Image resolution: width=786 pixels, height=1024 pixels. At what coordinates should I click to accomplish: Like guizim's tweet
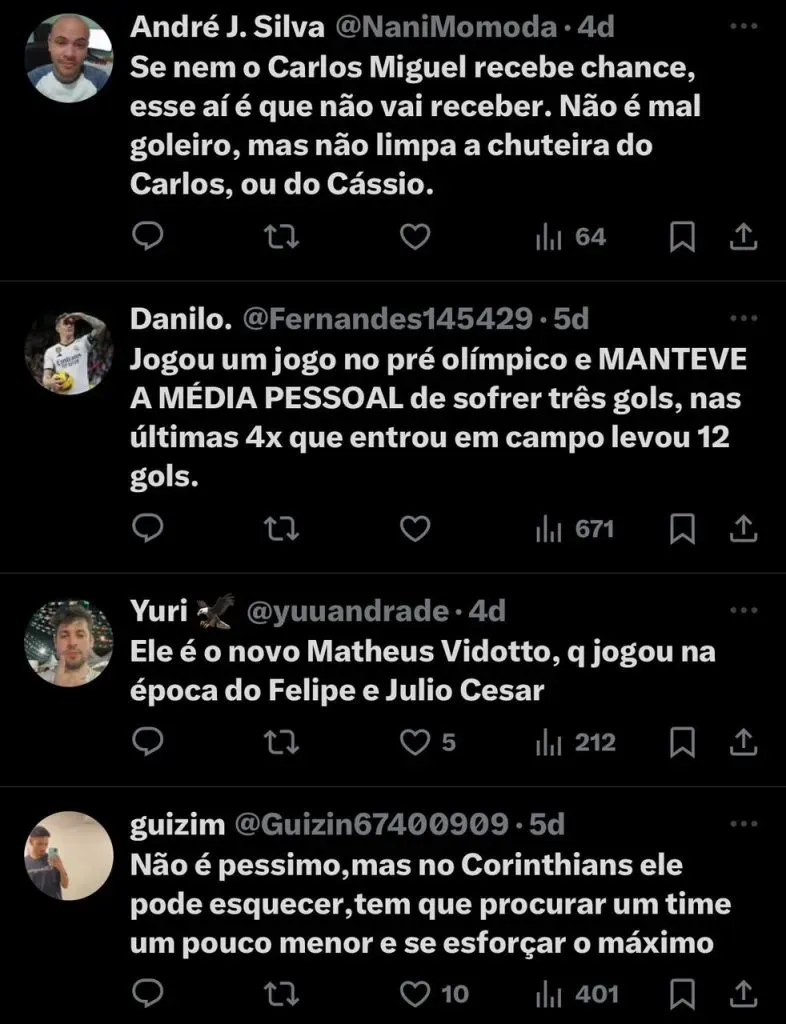pyautogui.click(x=414, y=994)
